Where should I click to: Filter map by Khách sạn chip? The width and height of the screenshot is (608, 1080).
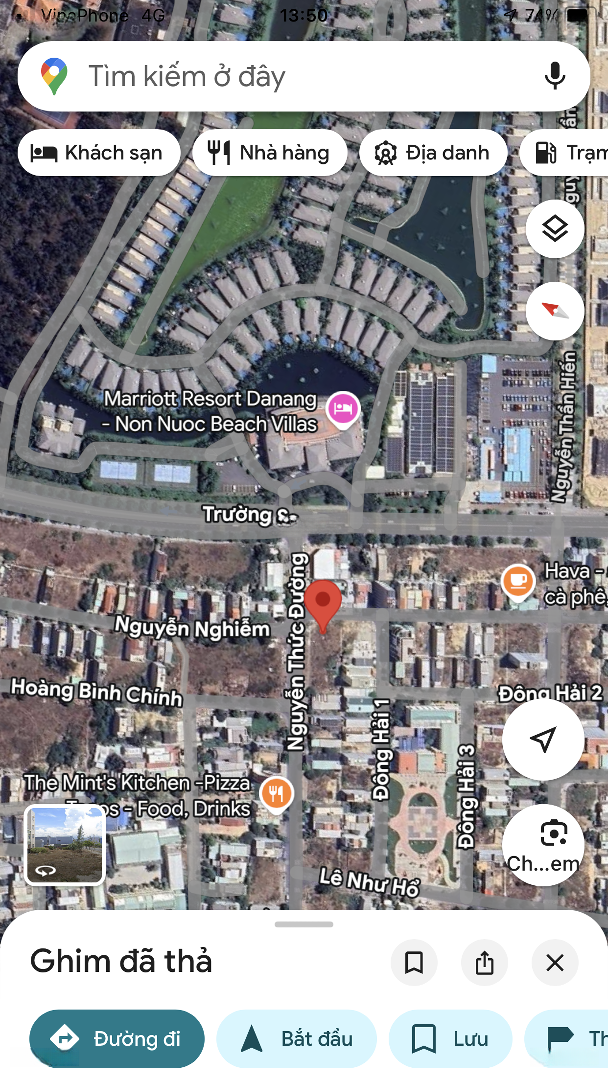coord(98,153)
